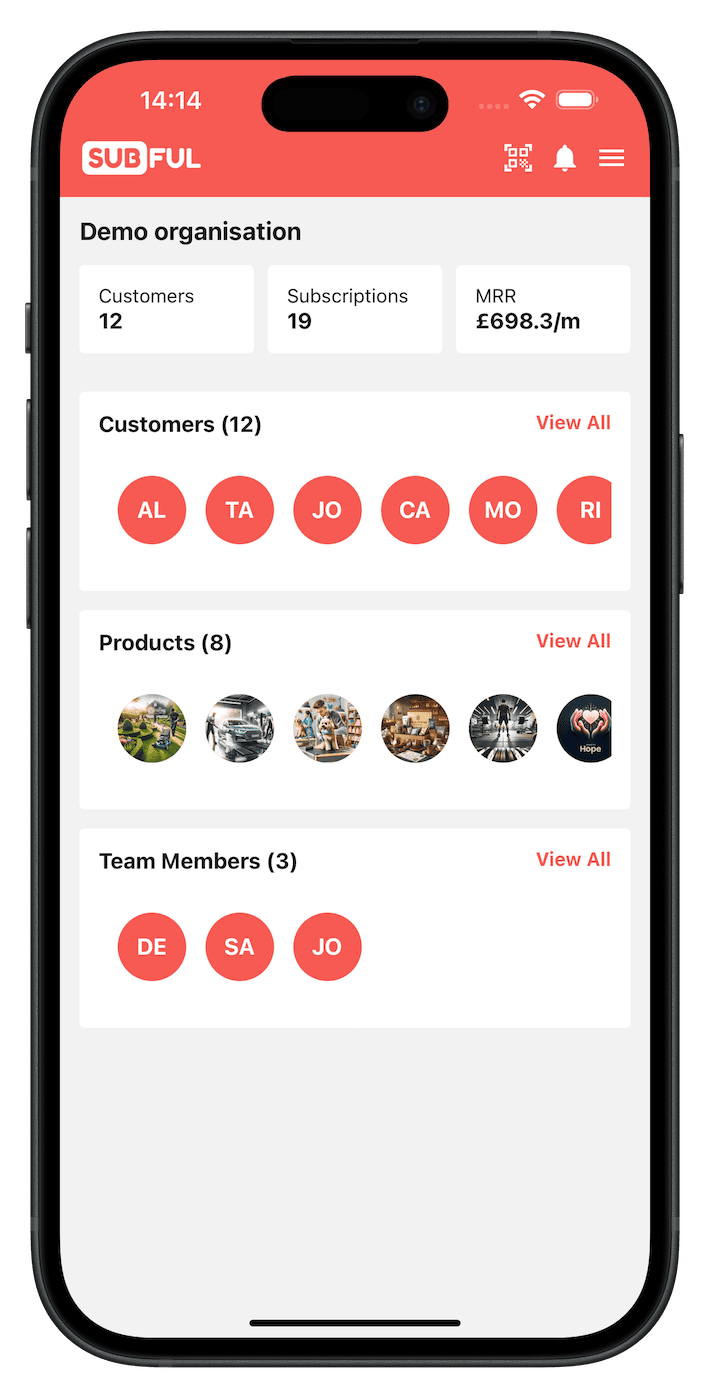Open the Customers stat card

coord(166,309)
